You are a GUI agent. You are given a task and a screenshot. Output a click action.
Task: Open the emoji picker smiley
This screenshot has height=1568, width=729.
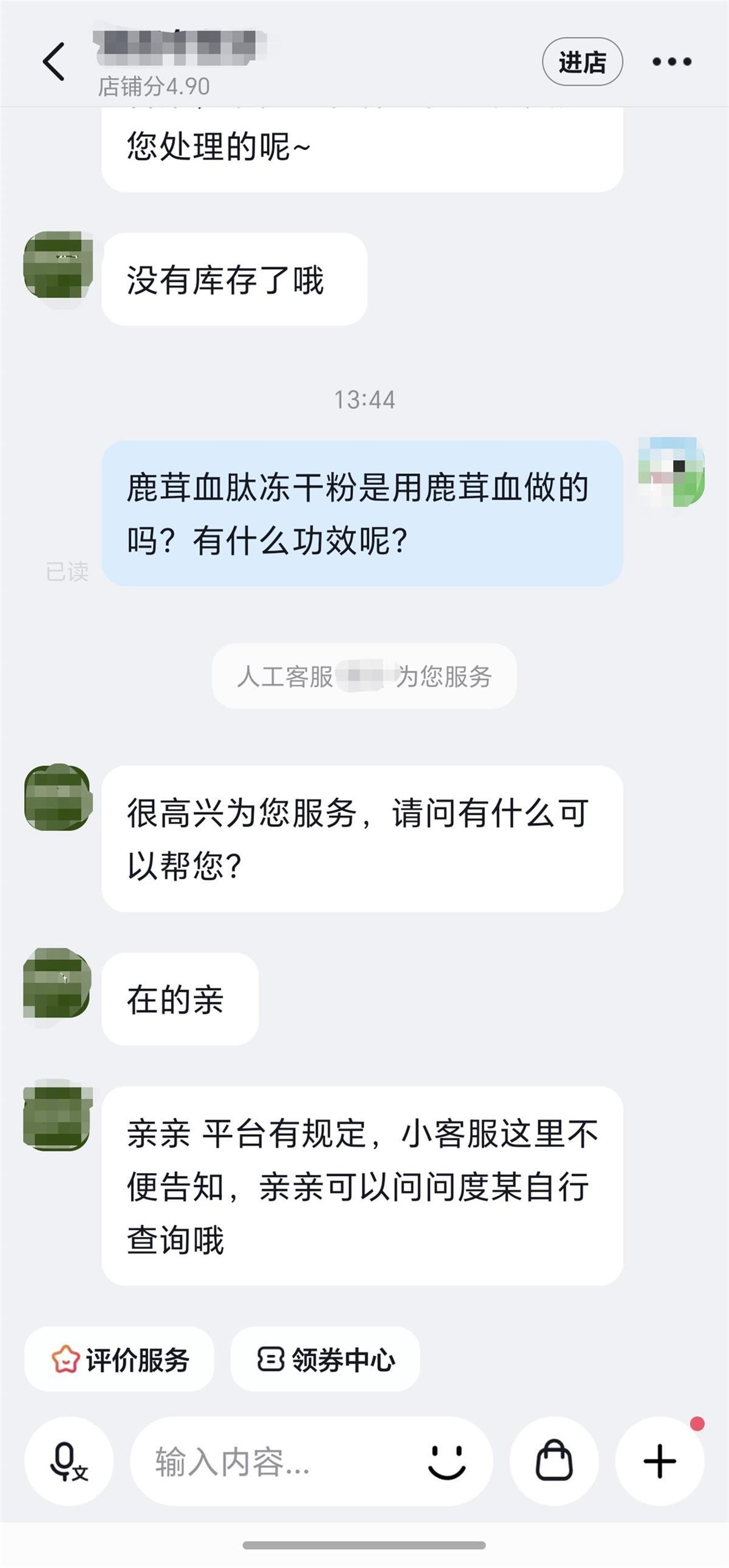[x=447, y=1462]
